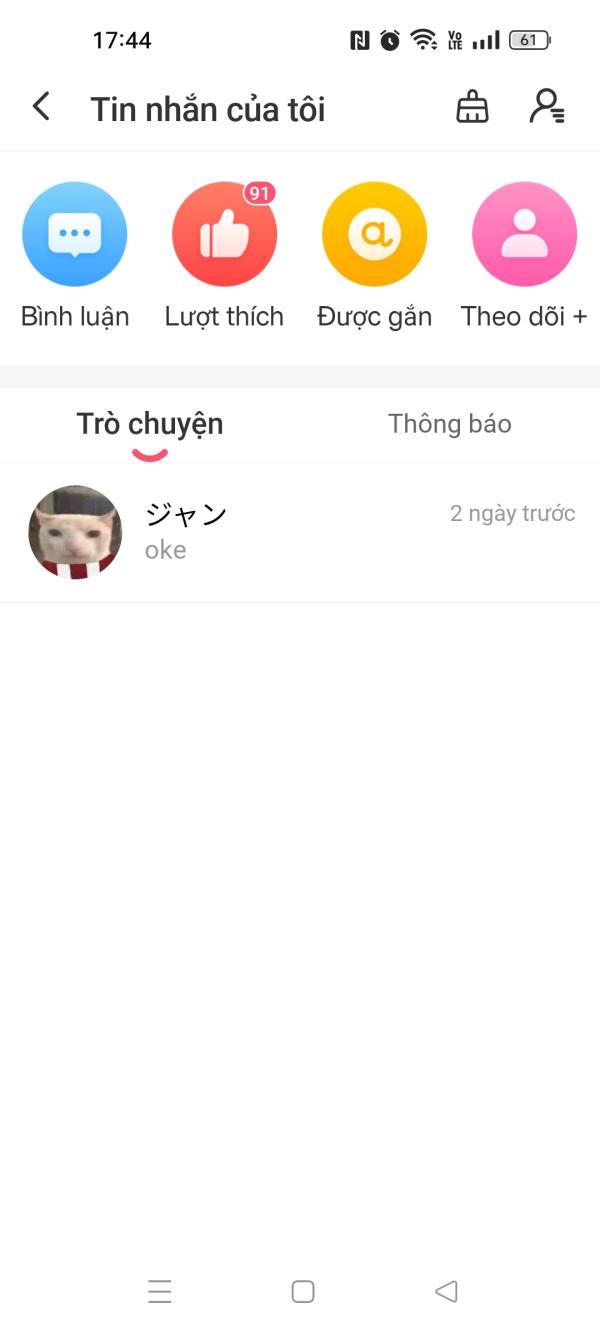The width and height of the screenshot is (600, 1333).
Task: Select the Trò chuyện tab
Action: coord(150,424)
